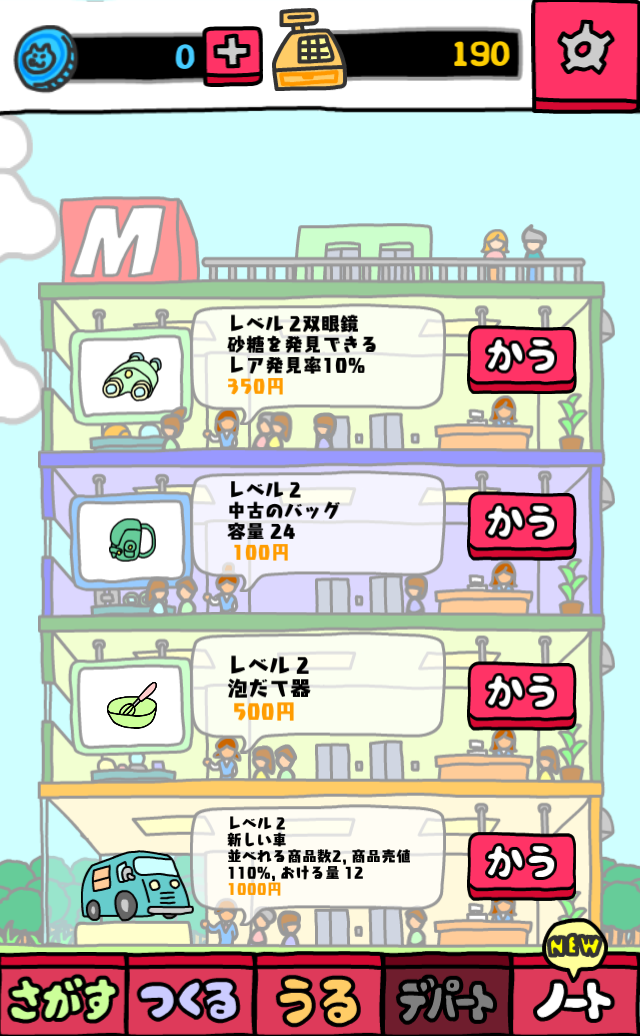This screenshot has height=1036, width=640.
Task: Tap the plus button to add coins
Action: (232, 56)
